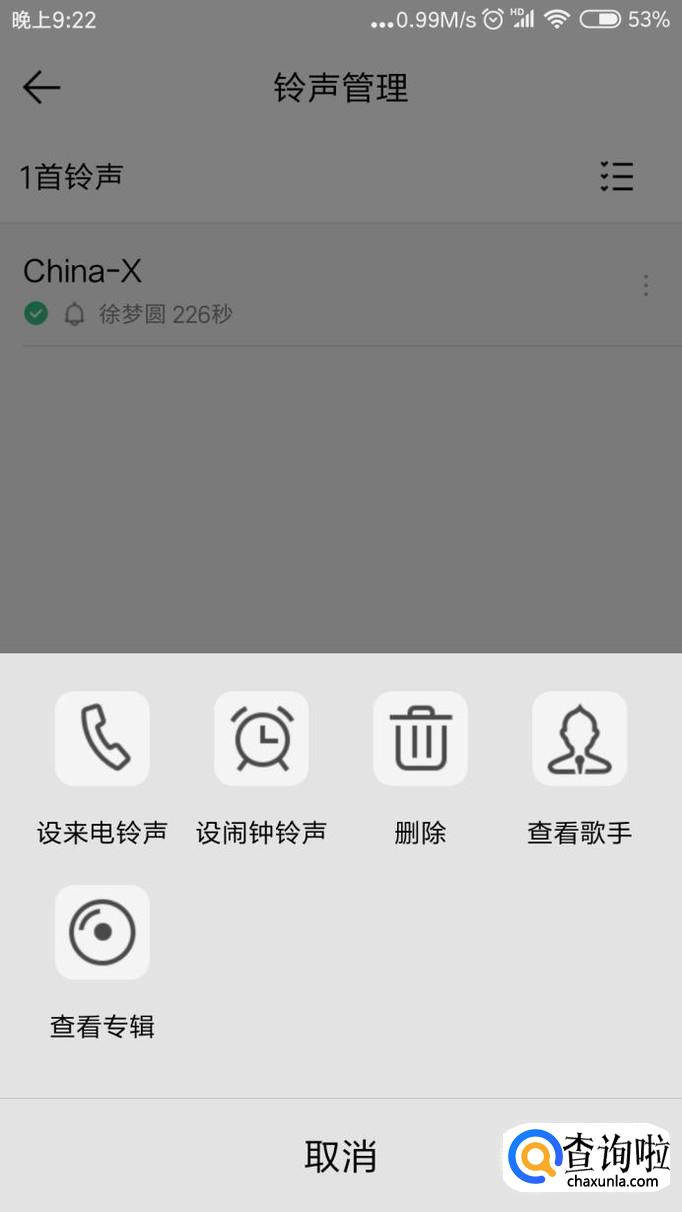Dismiss the action sheet with 取消
Viewport: 682px width, 1212px height.
tap(340, 1156)
